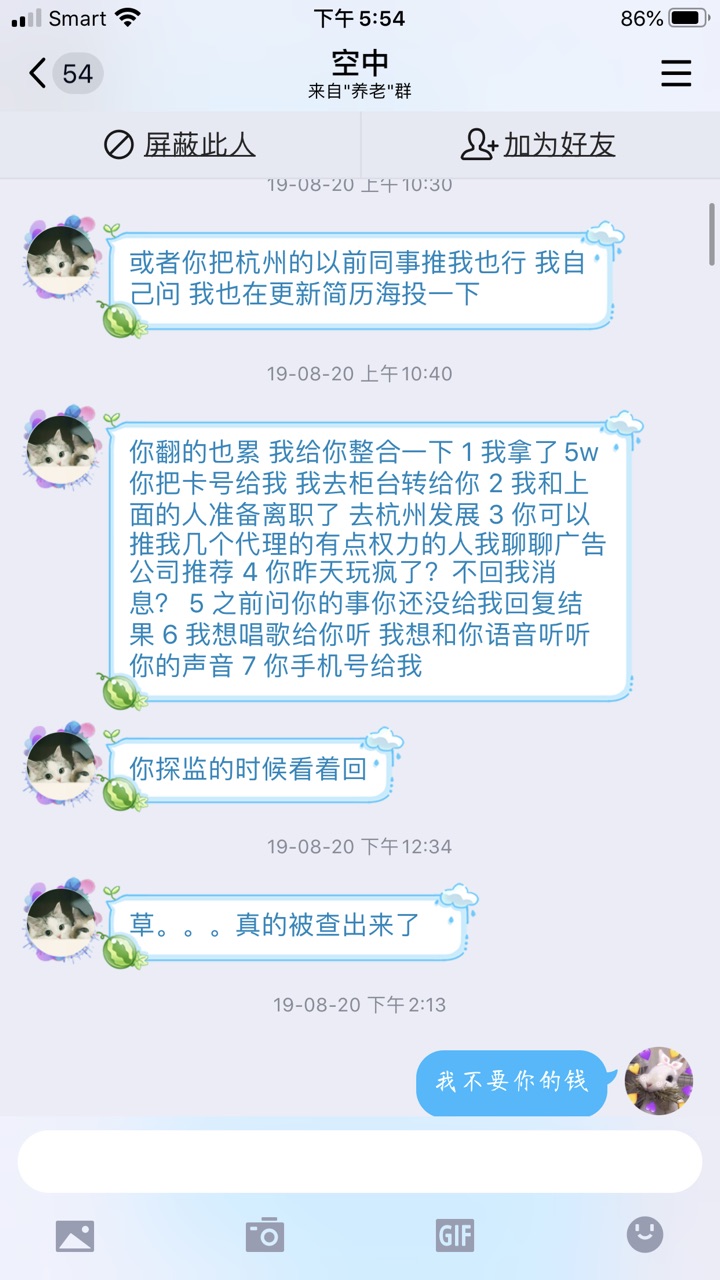Open the emoji panel
720x1280 pixels.
tap(645, 1235)
